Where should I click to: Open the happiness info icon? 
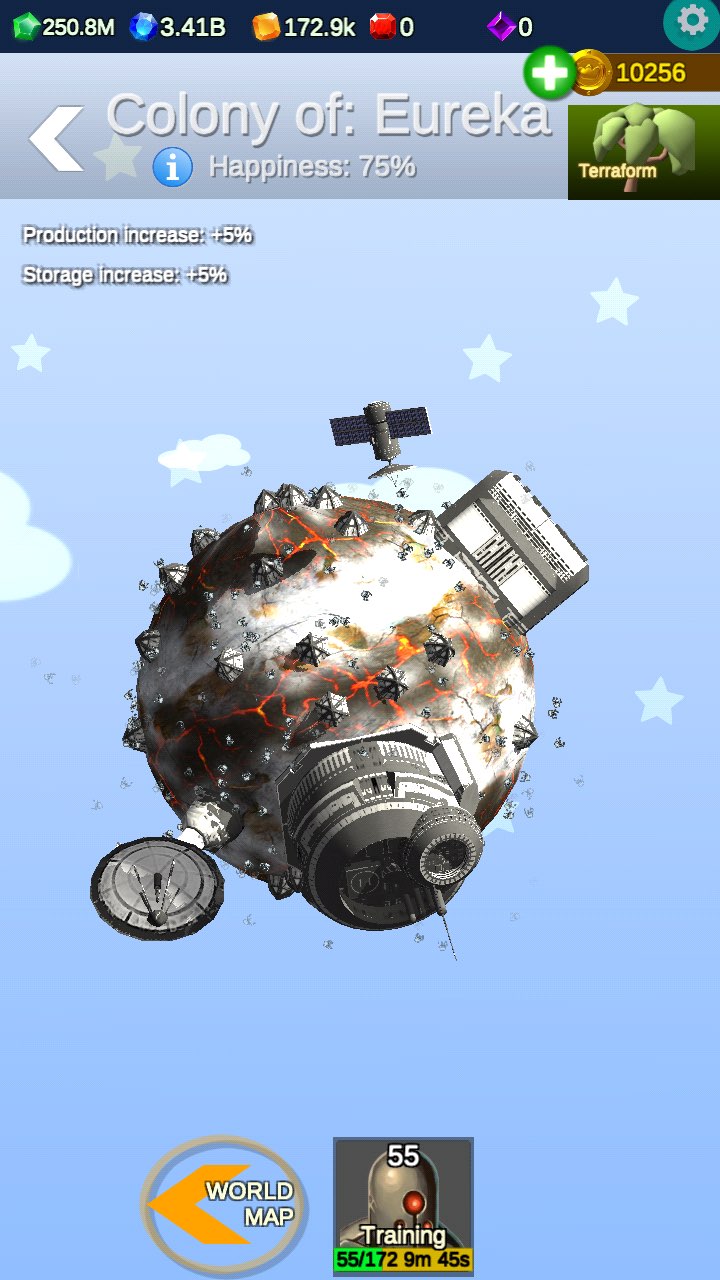pyautogui.click(x=173, y=167)
